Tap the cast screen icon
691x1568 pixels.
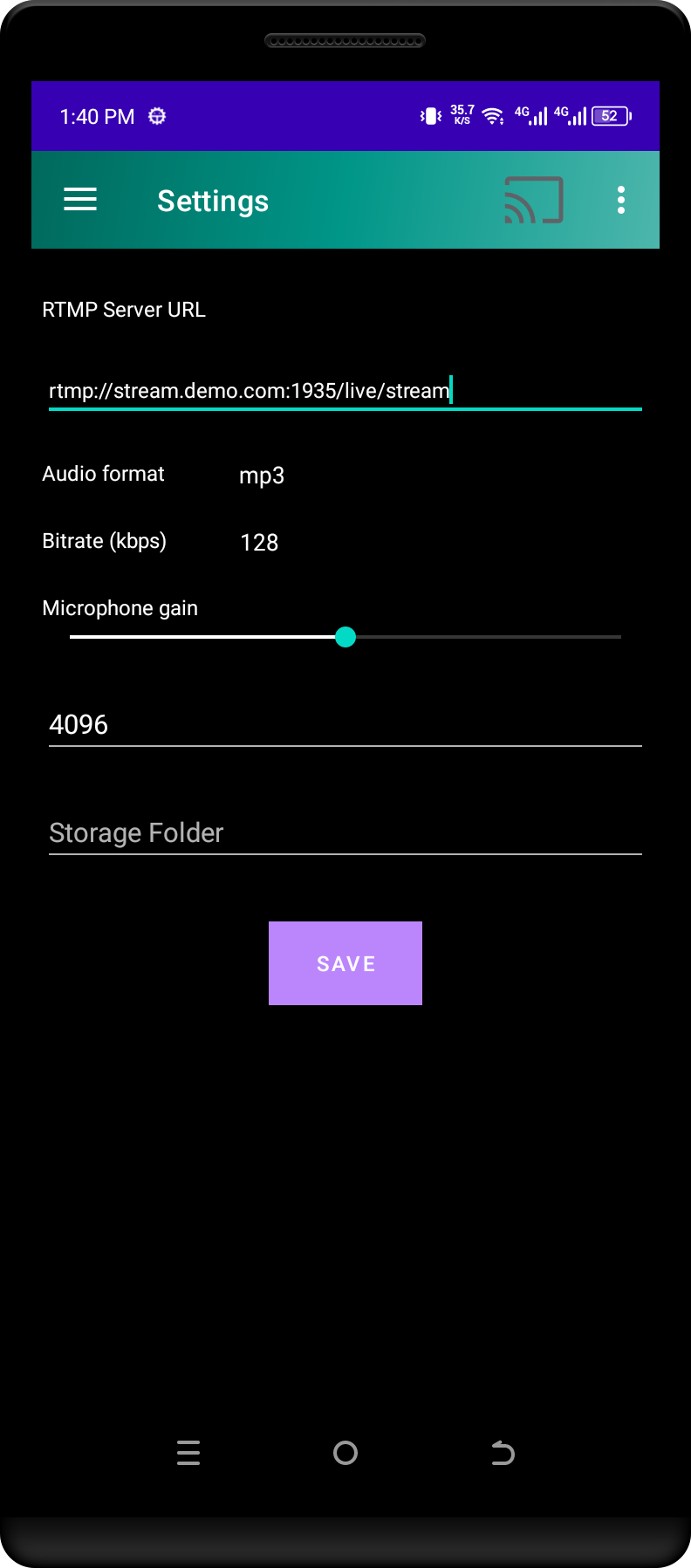pyautogui.click(x=534, y=200)
